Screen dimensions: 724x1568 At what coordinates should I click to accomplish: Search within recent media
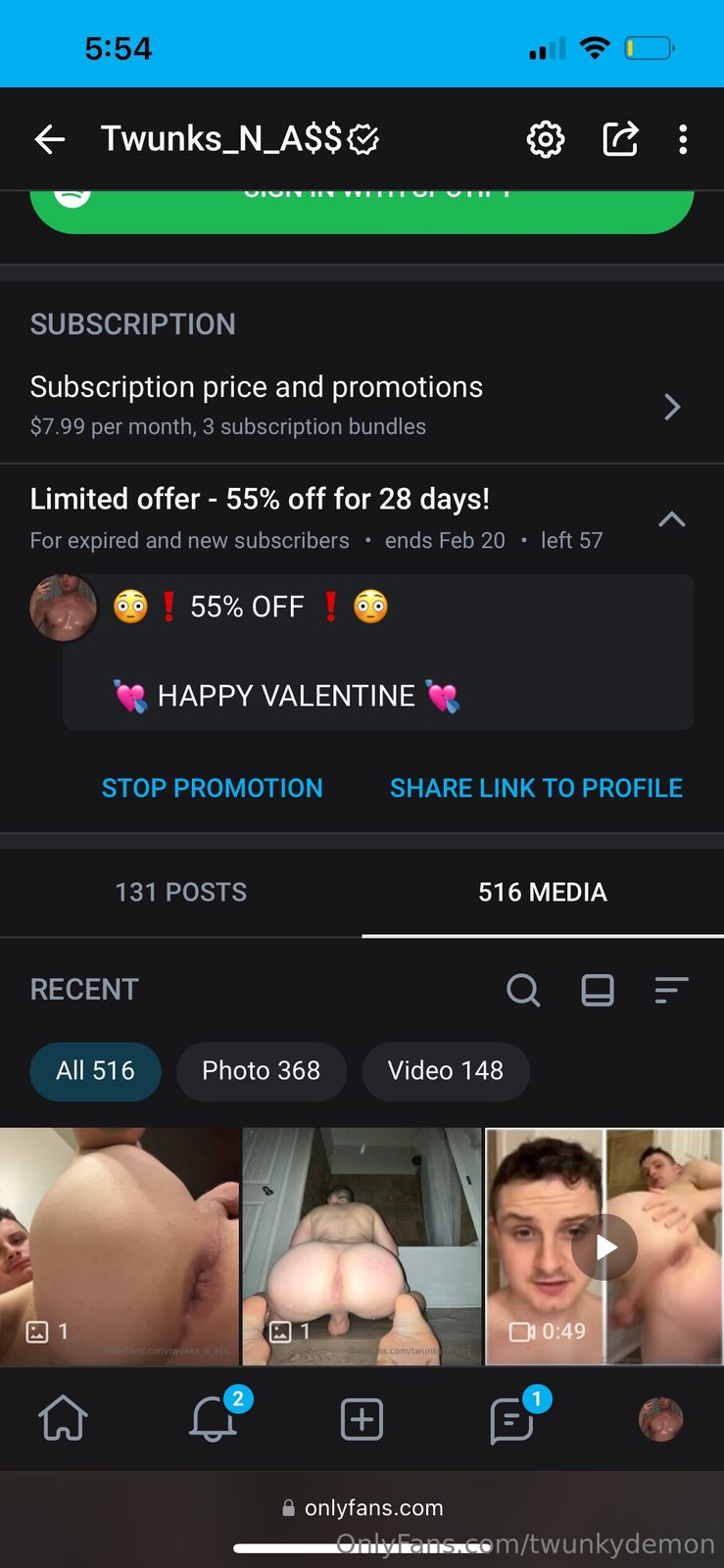(523, 990)
